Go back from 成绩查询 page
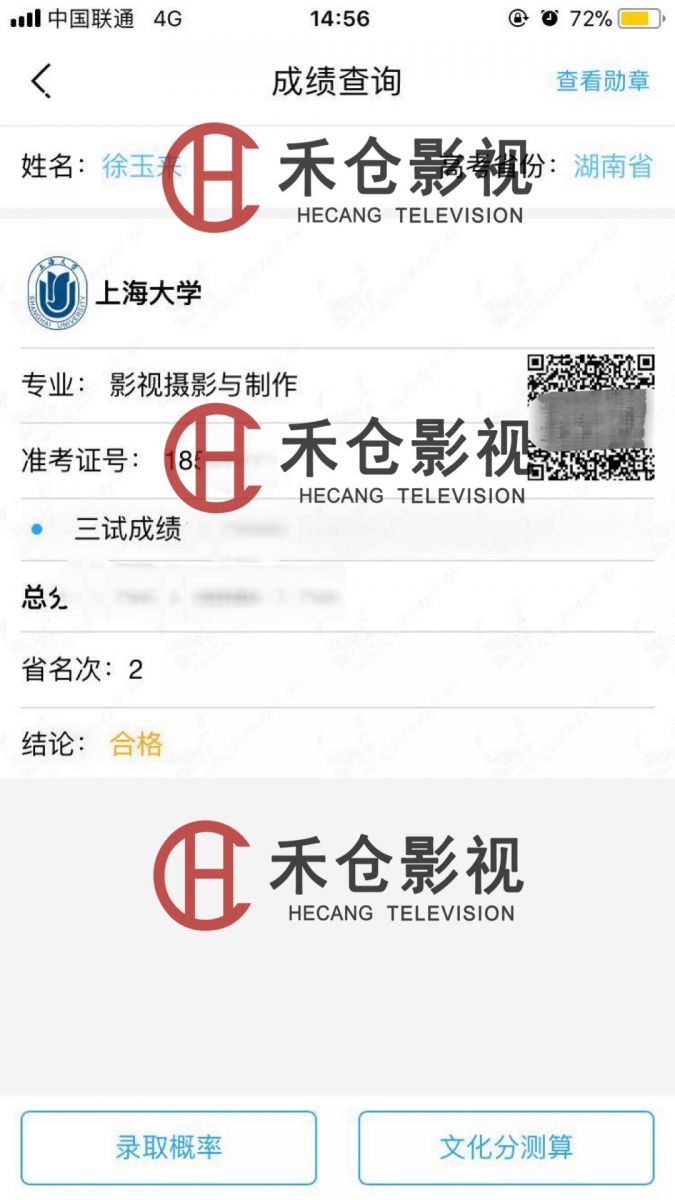This screenshot has width=675, height=1200. pyautogui.click(x=40, y=81)
